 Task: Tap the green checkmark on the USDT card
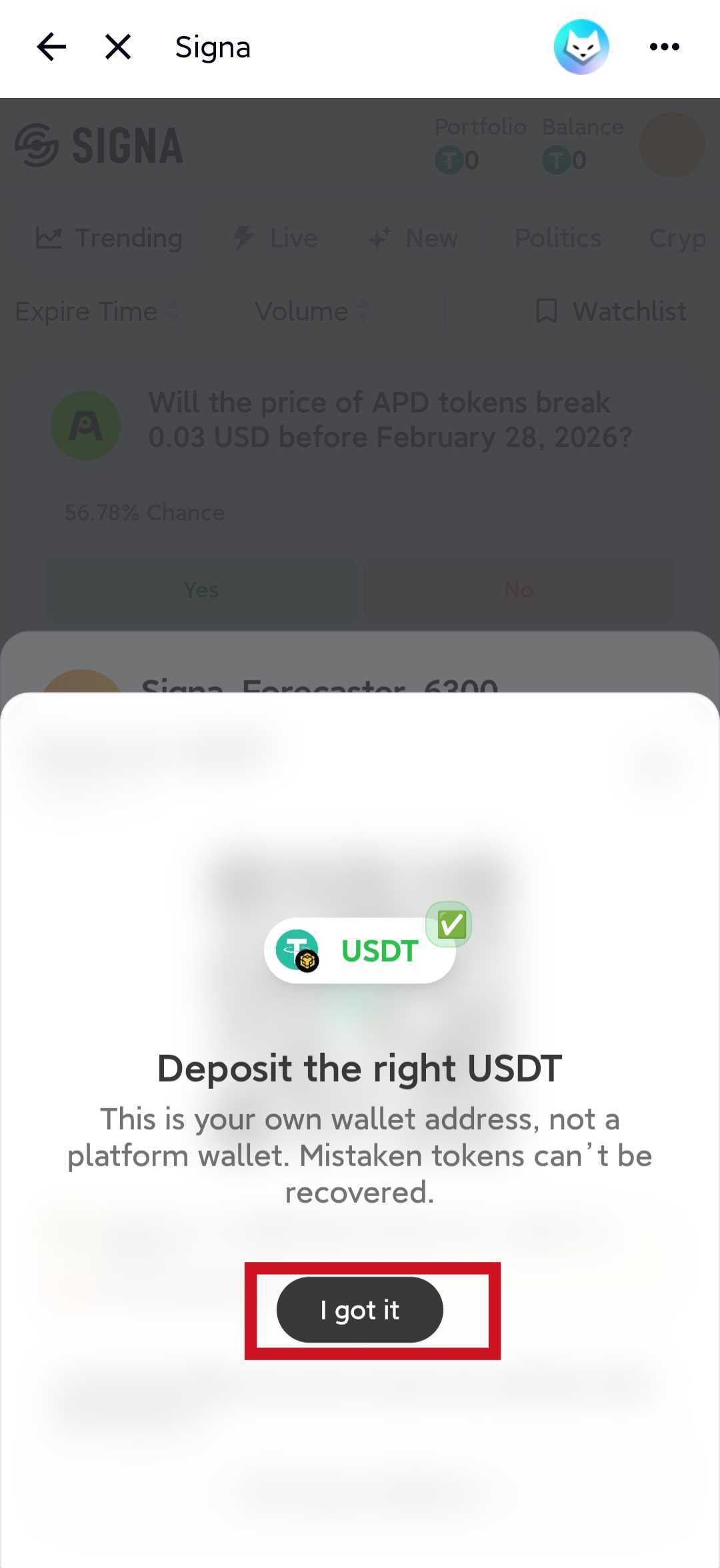click(451, 924)
